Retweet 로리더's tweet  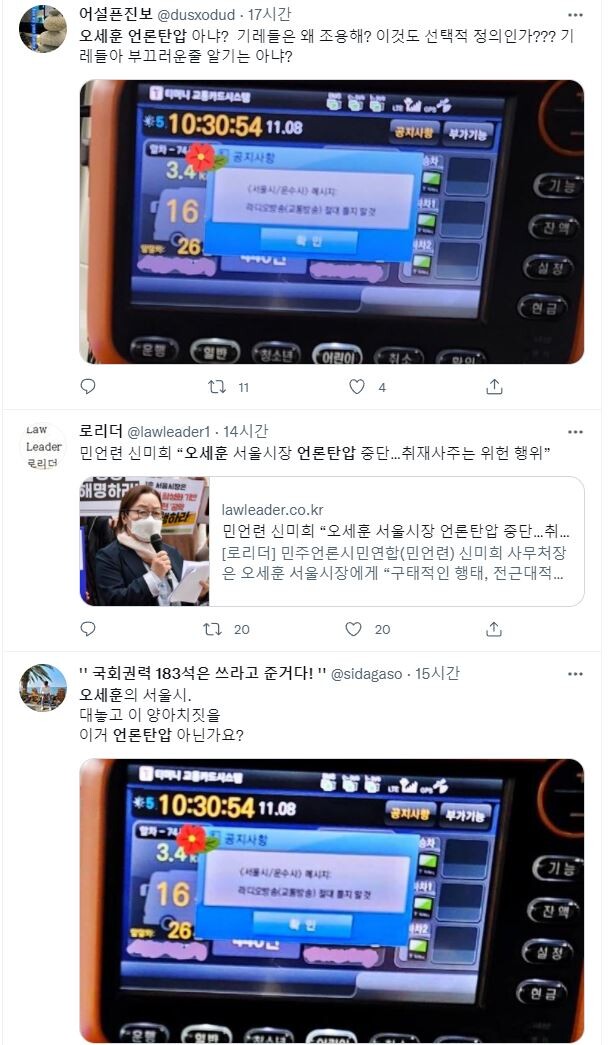(x=213, y=629)
